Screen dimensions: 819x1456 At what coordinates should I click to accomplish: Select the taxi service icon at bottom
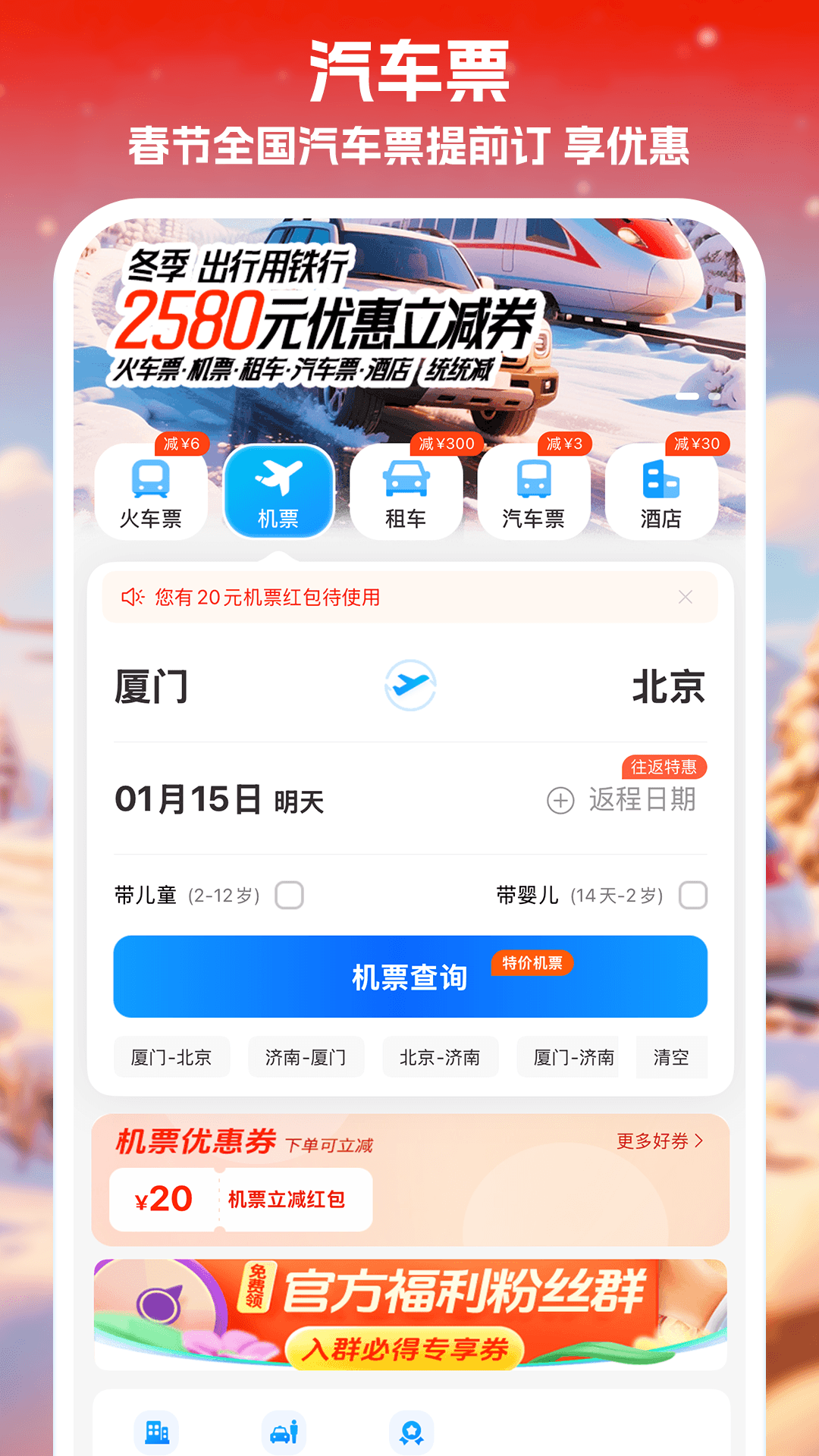[284, 1429]
